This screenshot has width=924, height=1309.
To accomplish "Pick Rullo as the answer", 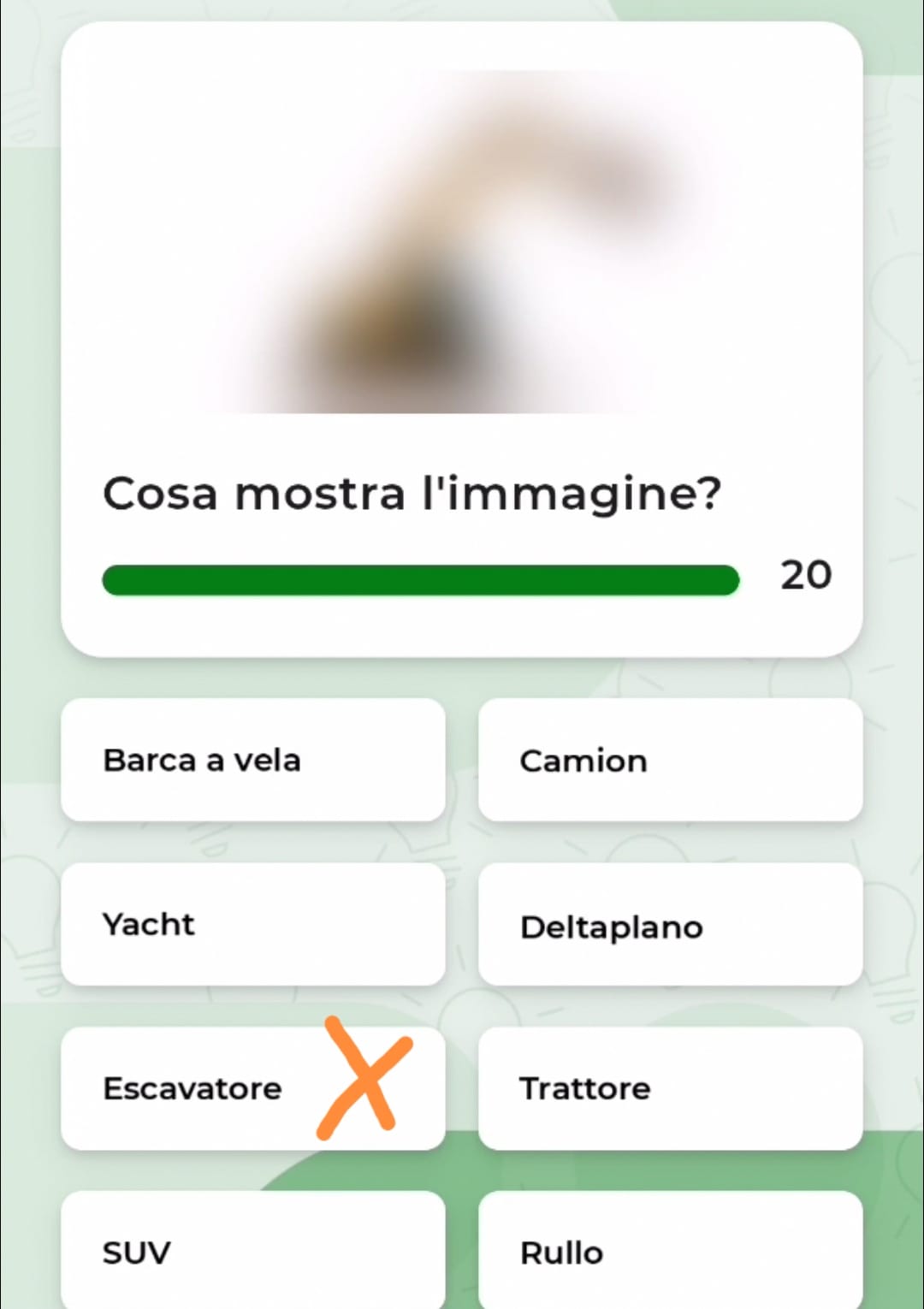I will point(670,1251).
